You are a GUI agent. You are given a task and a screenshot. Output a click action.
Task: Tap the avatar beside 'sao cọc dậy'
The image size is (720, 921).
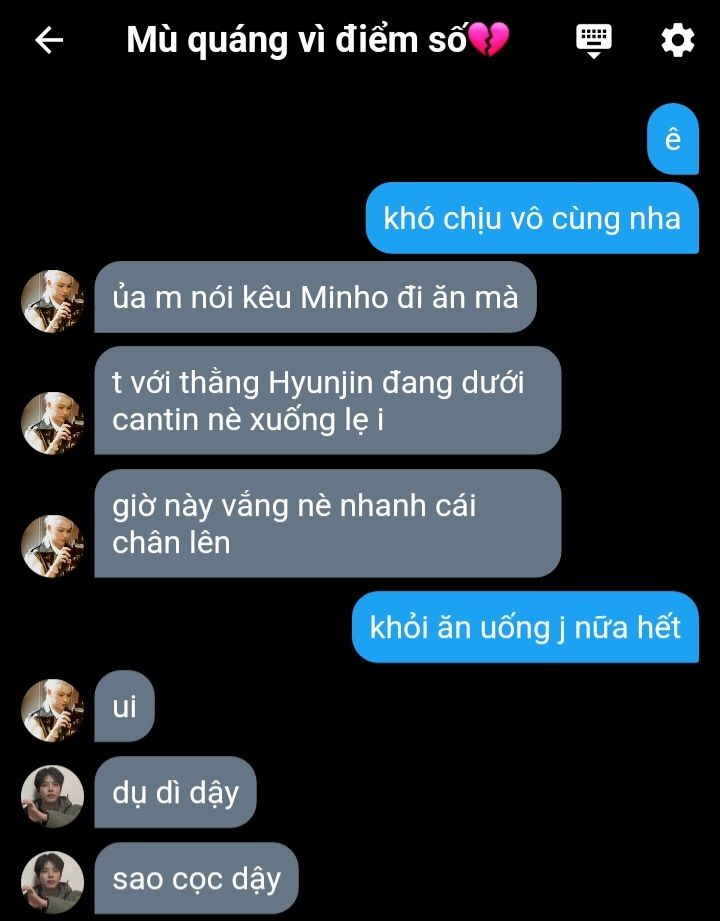click(x=52, y=881)
